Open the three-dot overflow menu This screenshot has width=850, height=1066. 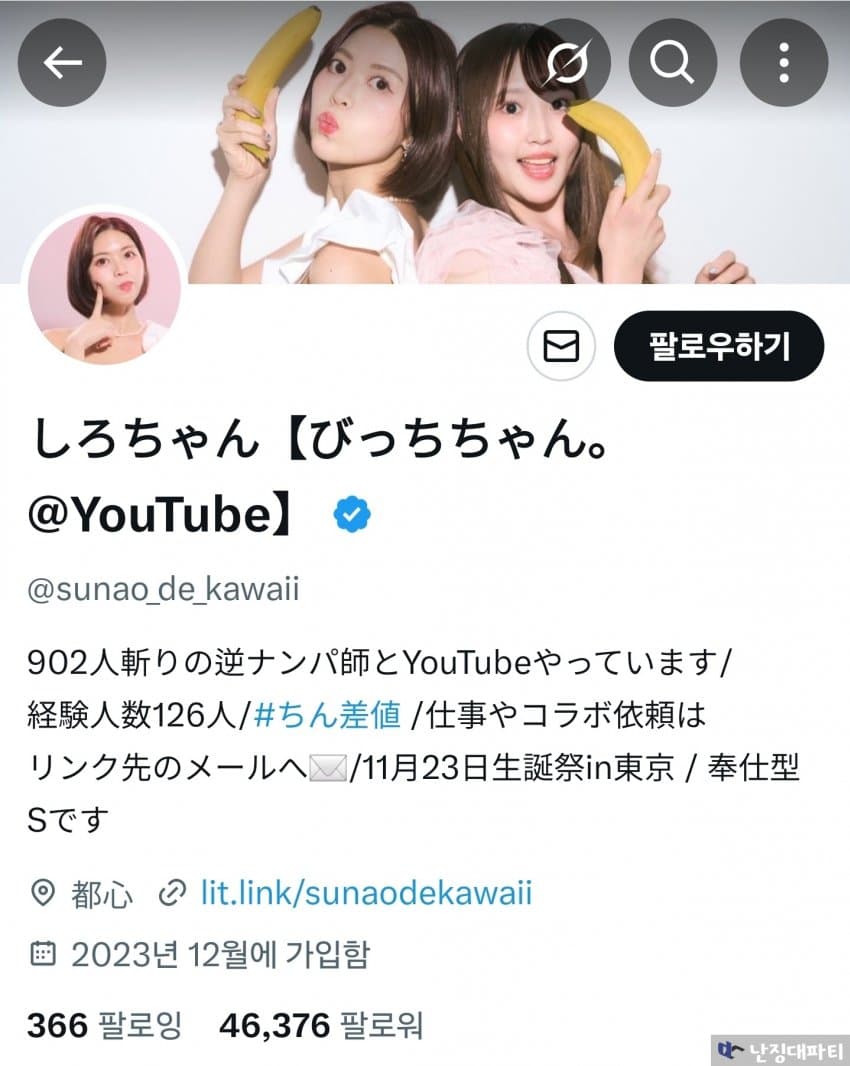click(784, 62)
